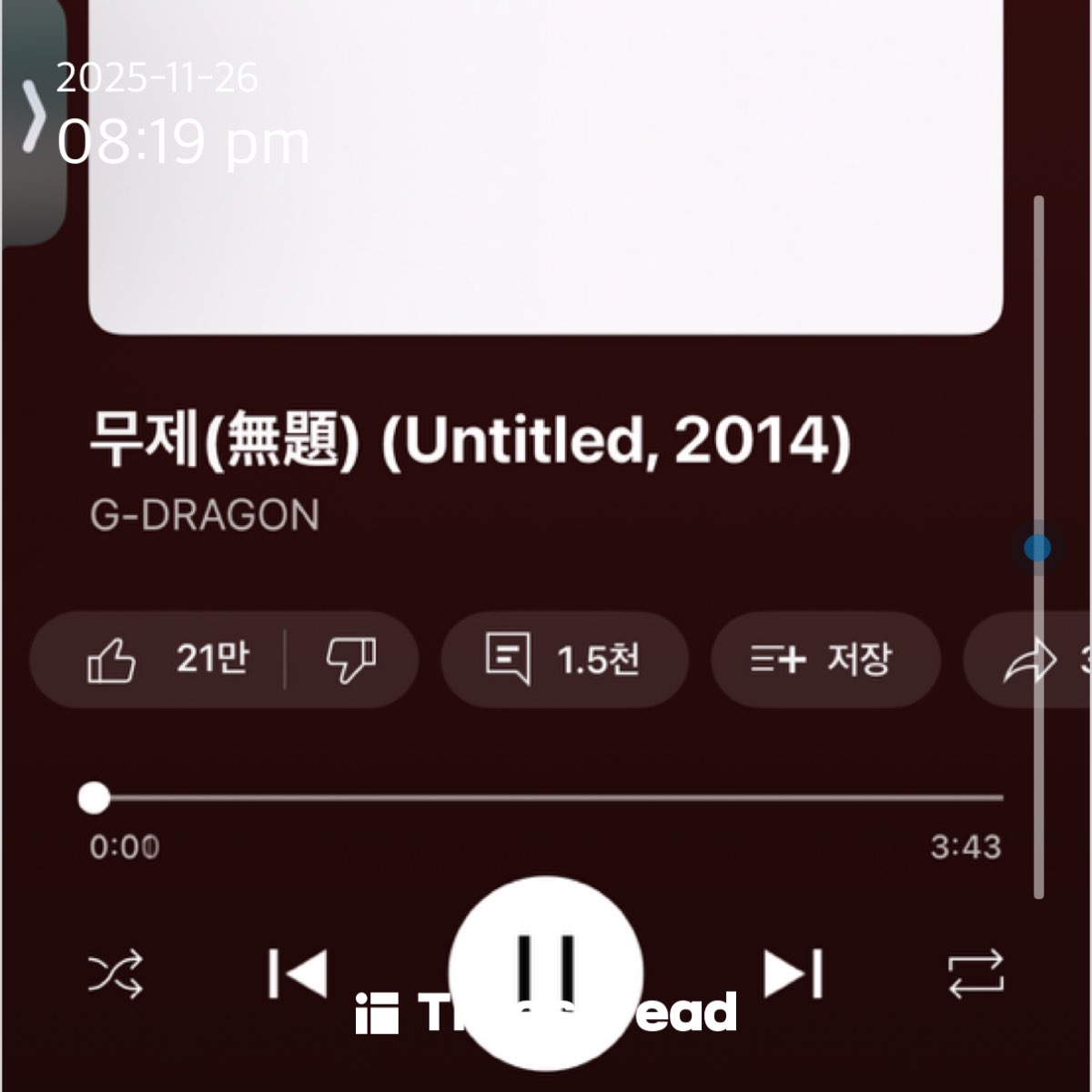Skip to the previous track
The height and width of the screenshot is (1092, 1092).
298,974
